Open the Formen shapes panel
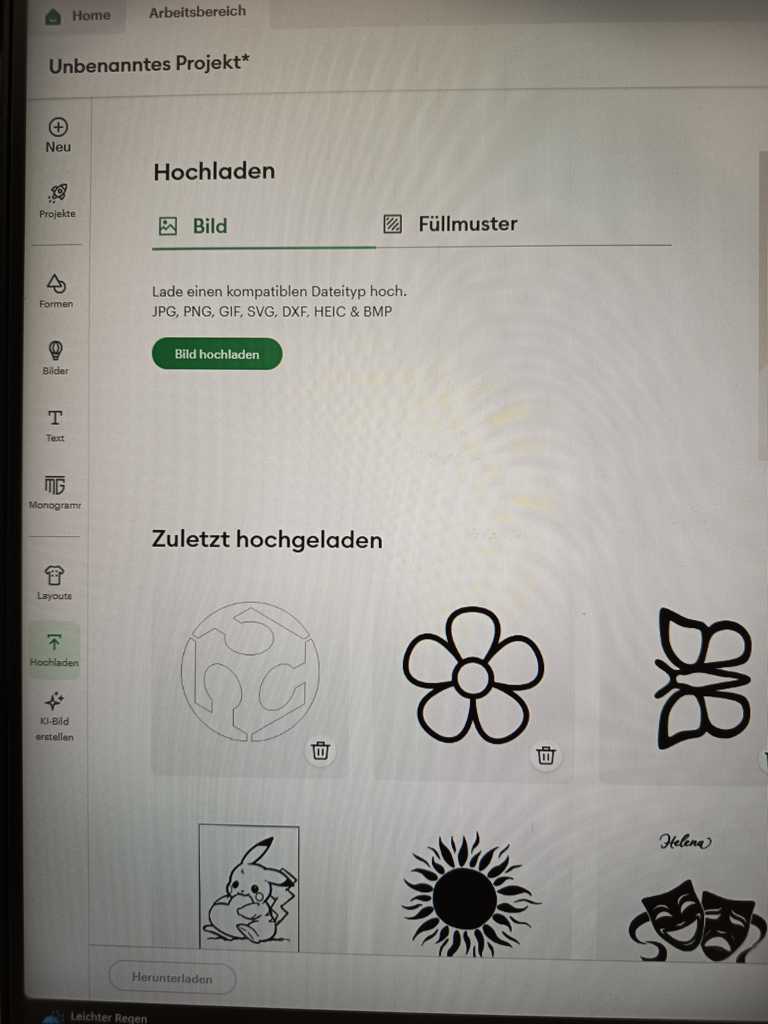 click(56, 291)
